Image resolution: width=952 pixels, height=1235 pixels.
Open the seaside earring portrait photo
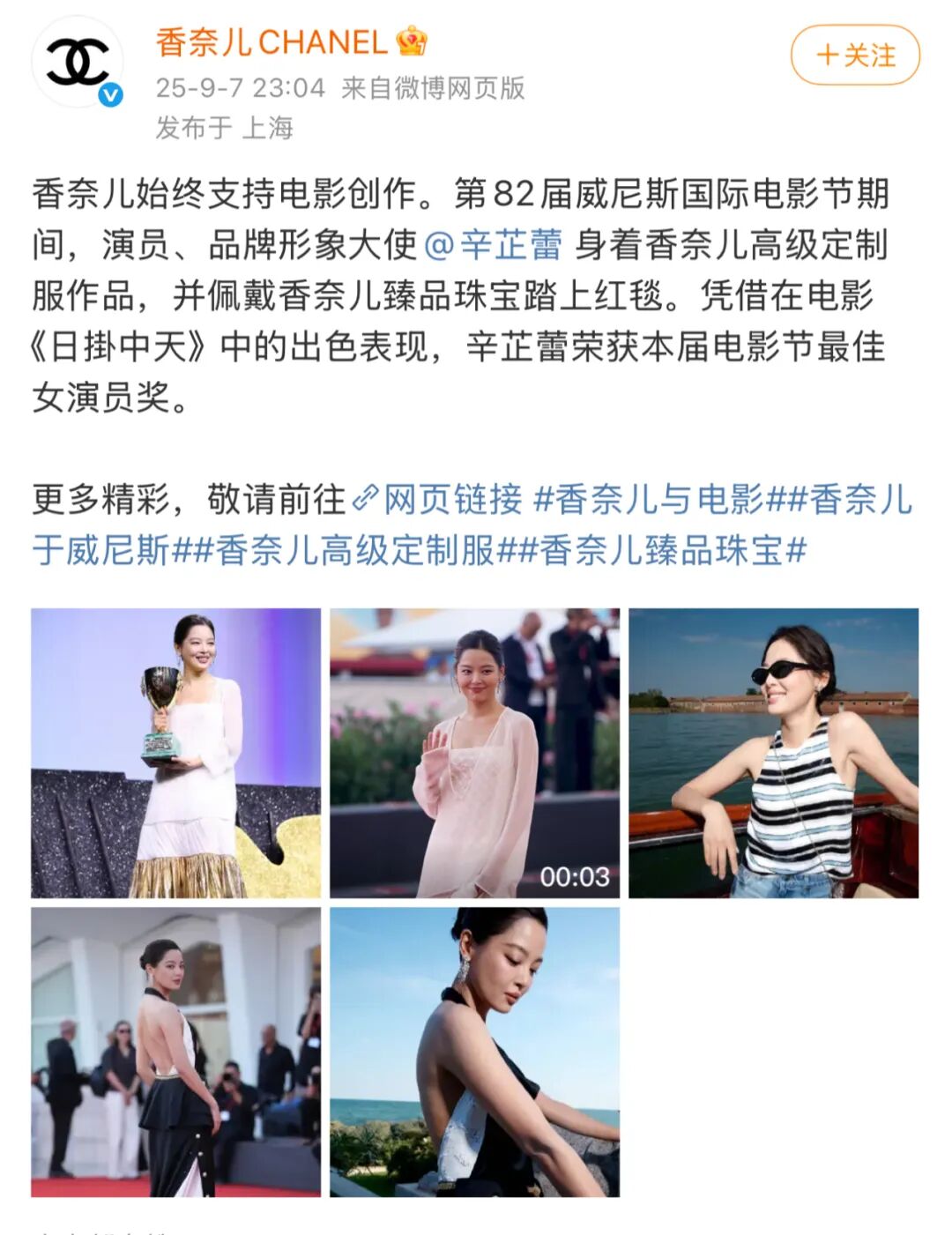[474, 1052]
